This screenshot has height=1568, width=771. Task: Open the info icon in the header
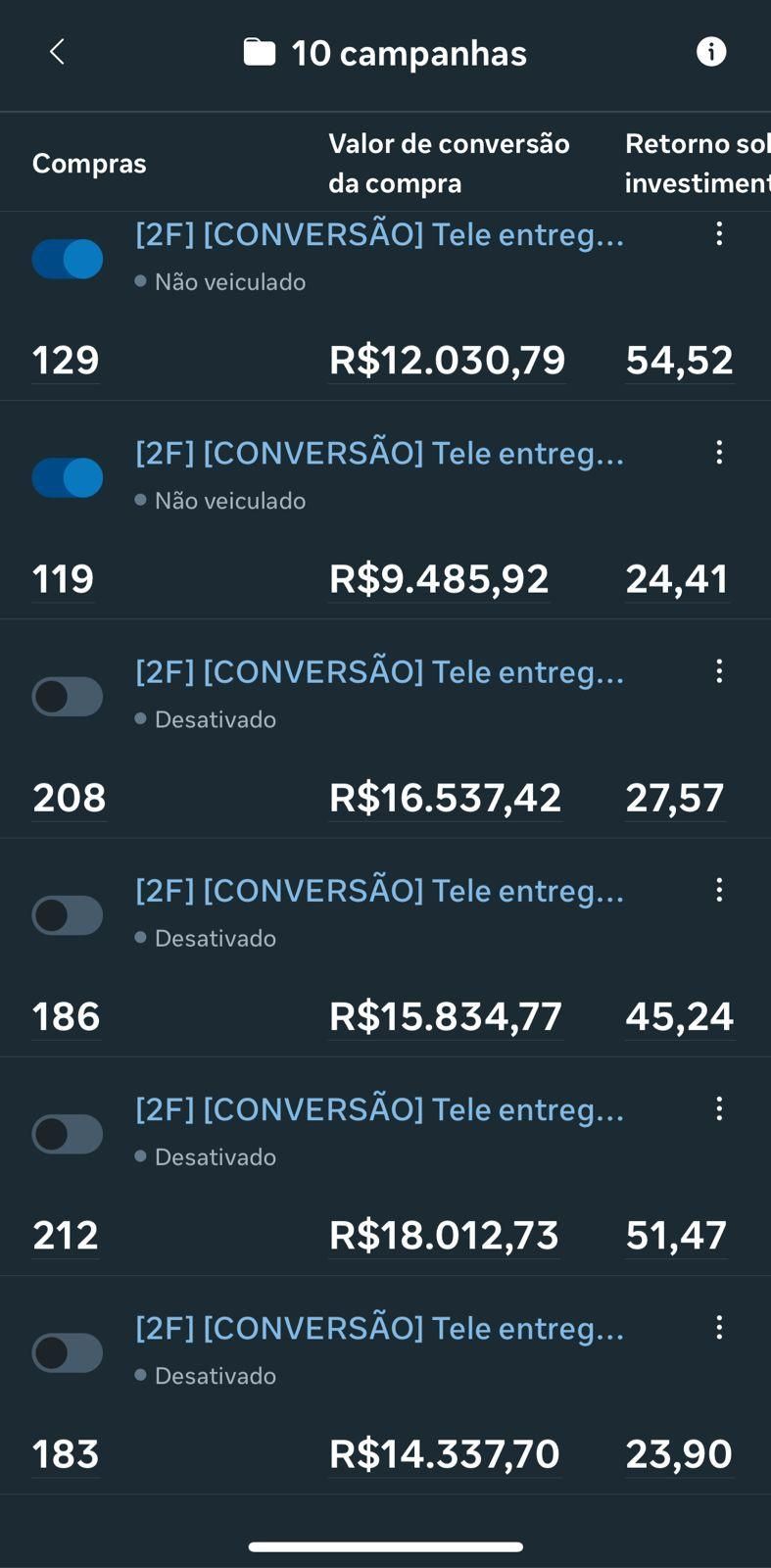(x=711, y=52)
